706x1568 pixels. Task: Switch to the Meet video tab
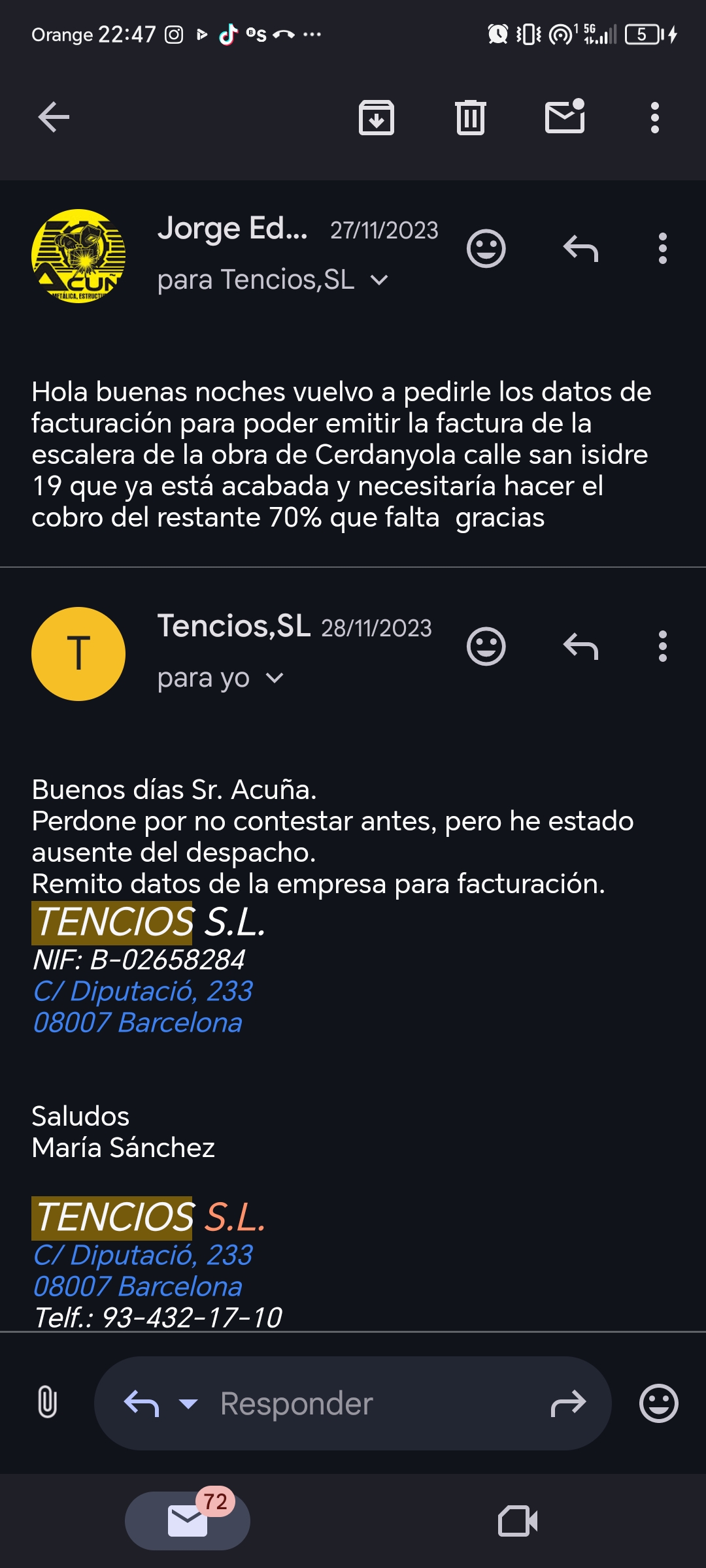pos(518,1521)
